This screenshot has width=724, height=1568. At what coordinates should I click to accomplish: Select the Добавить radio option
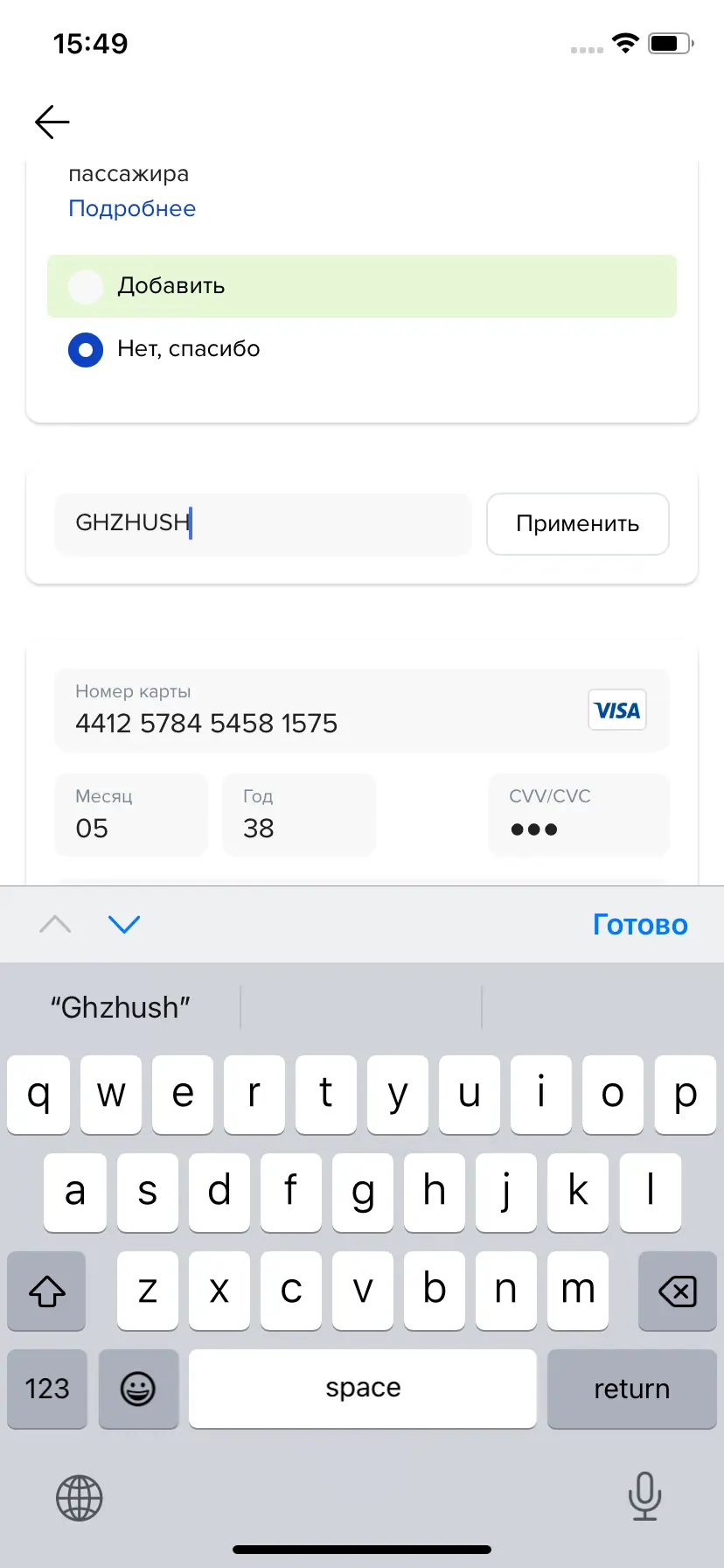[x=86, y=286]
